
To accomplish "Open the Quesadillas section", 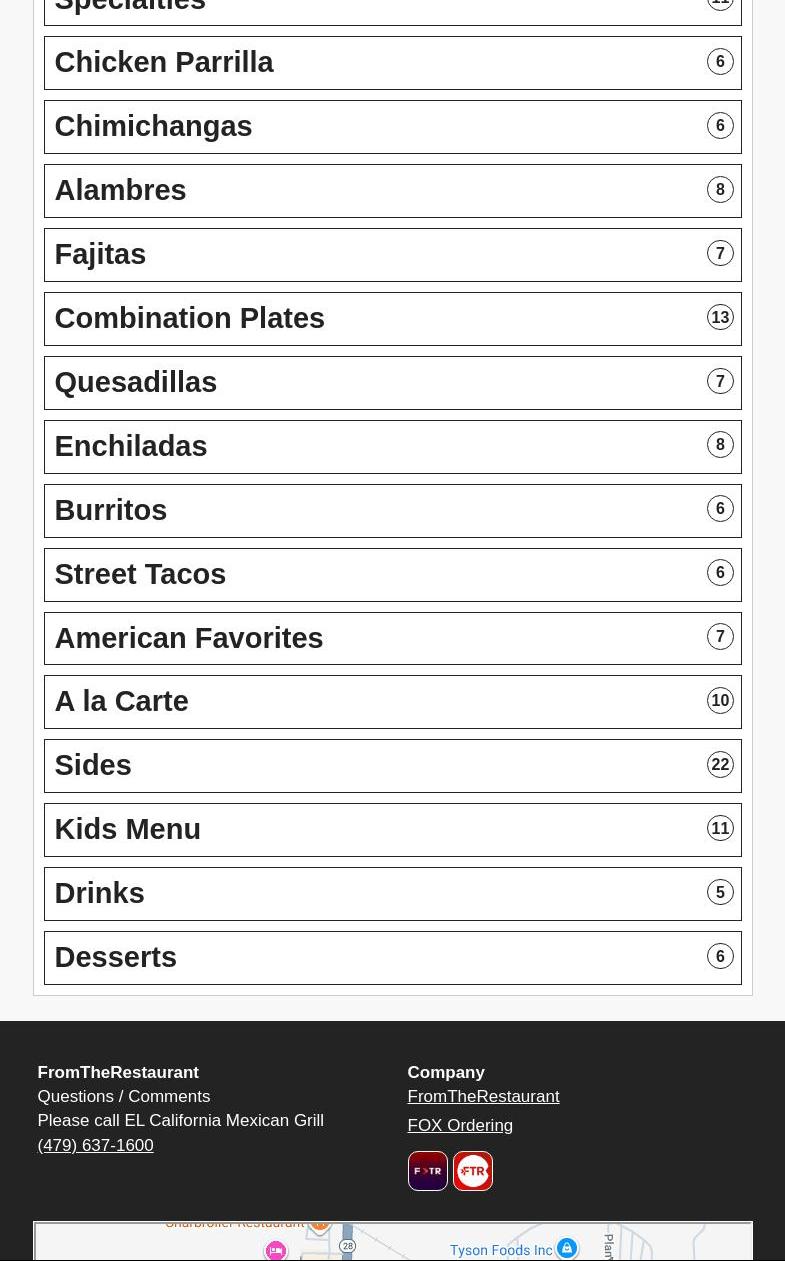I will coord(392,382).
